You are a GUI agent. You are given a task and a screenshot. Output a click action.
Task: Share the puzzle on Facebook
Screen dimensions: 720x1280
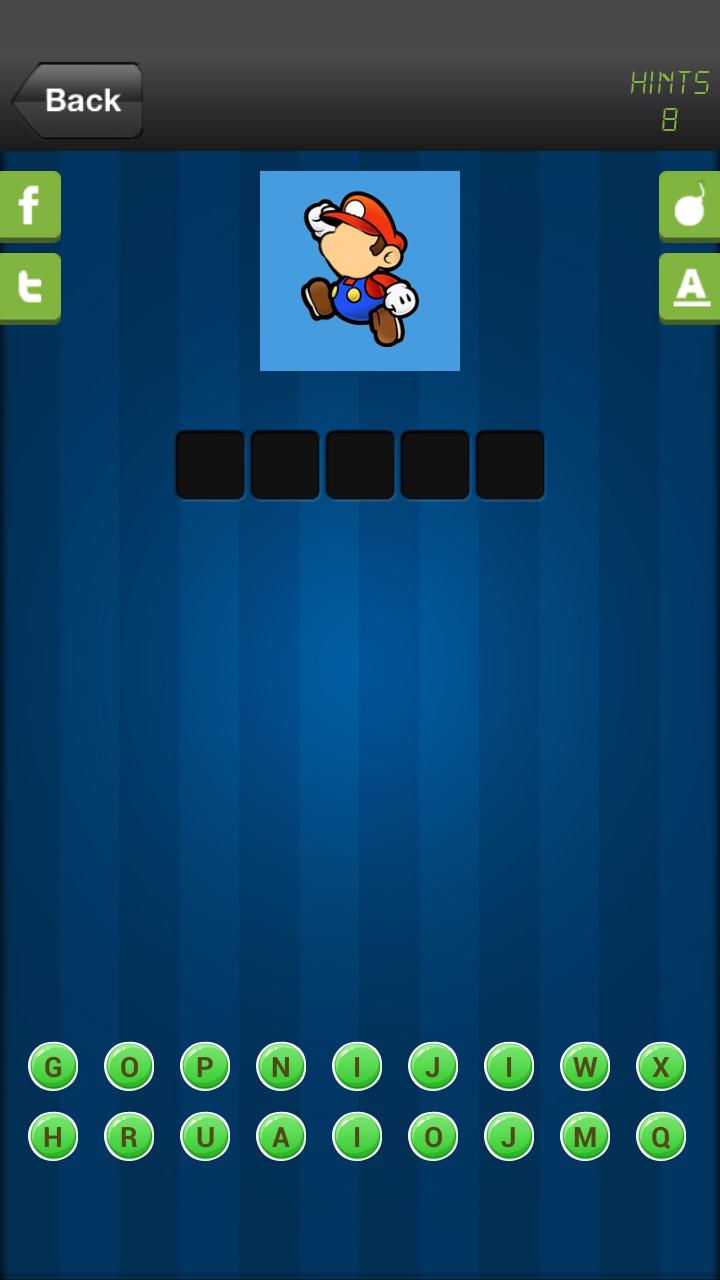(30, 205)
